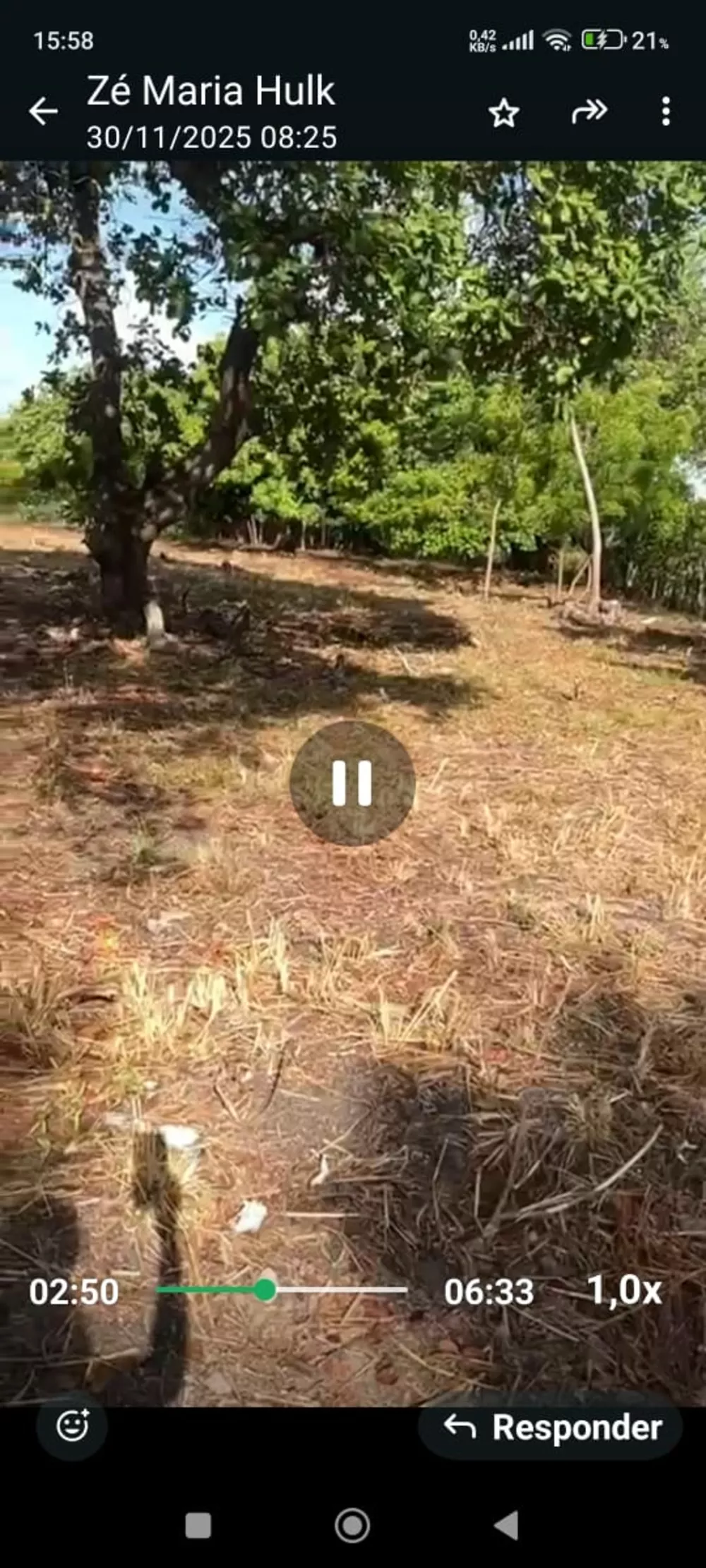Forward the video to another chat

coord(589,111)
